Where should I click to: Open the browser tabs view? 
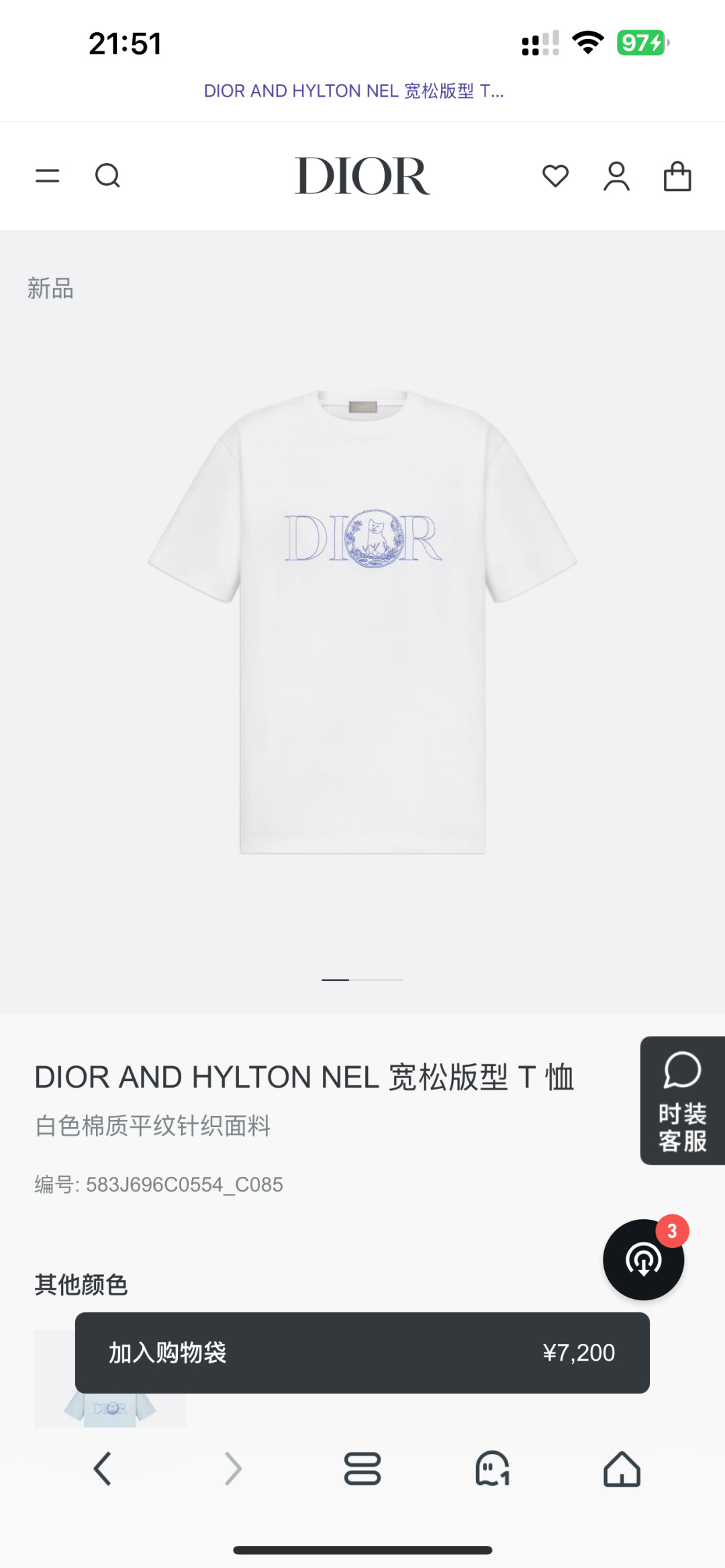click(362, 1469)
